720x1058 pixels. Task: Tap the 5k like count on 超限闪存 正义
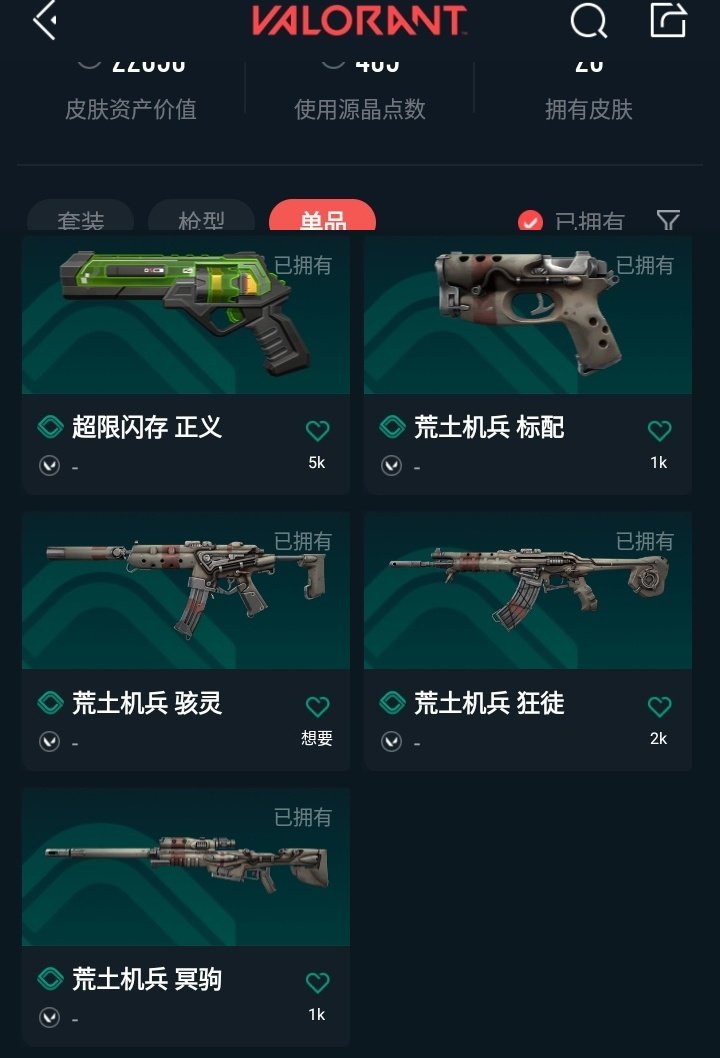tap(317, 462)
